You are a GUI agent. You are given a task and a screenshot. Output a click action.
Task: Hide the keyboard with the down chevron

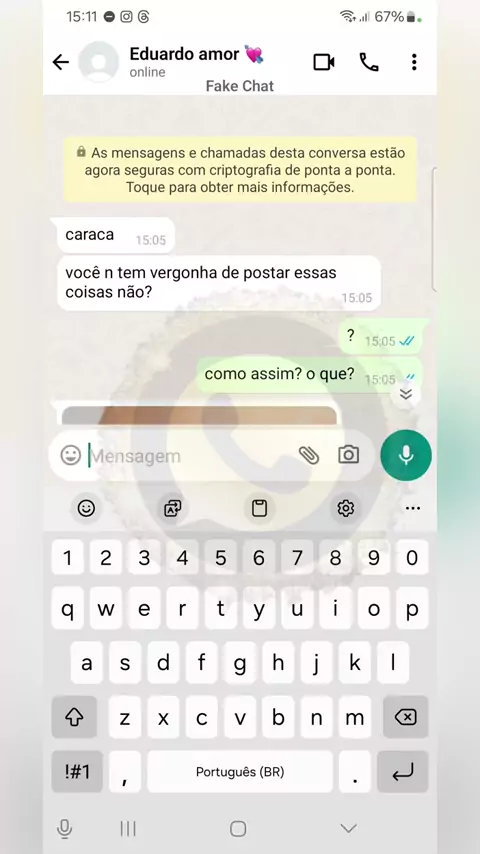coord(349,828)
